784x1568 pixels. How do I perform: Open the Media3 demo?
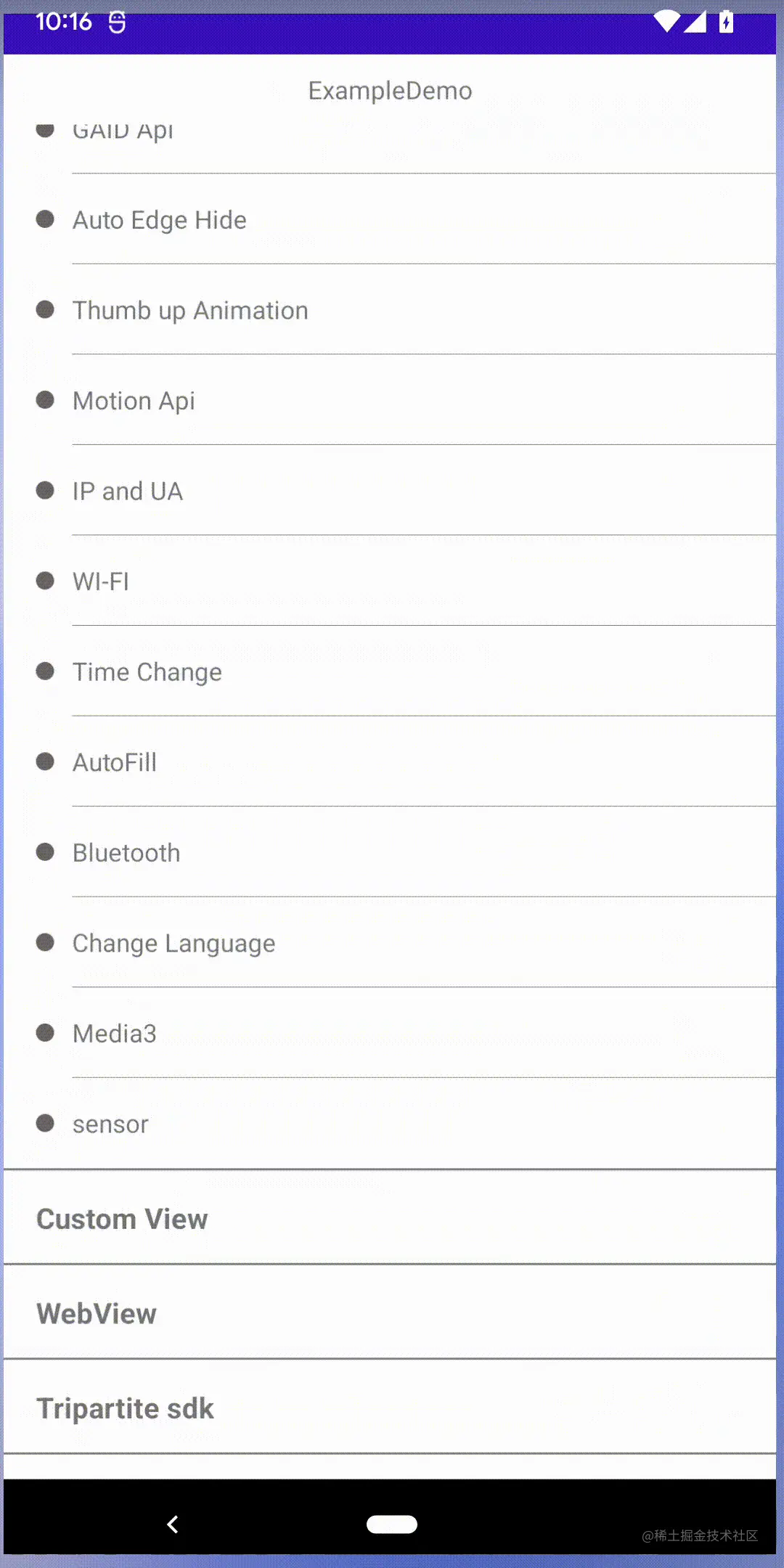[x=115, y=1034]
